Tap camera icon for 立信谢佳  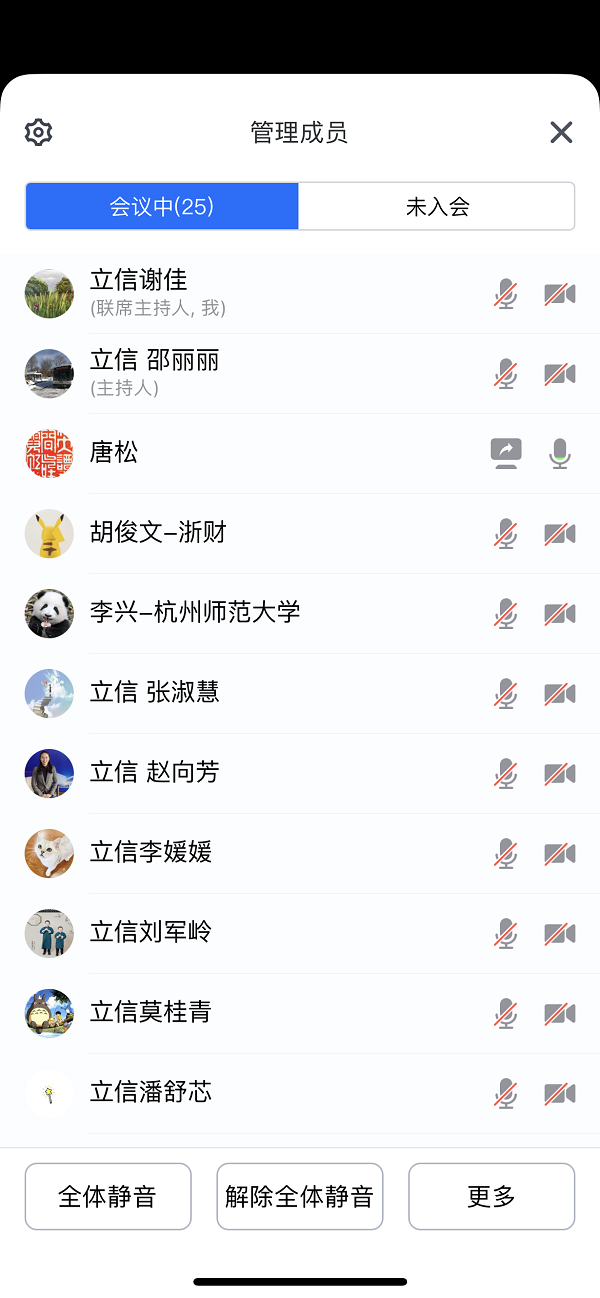560,294
